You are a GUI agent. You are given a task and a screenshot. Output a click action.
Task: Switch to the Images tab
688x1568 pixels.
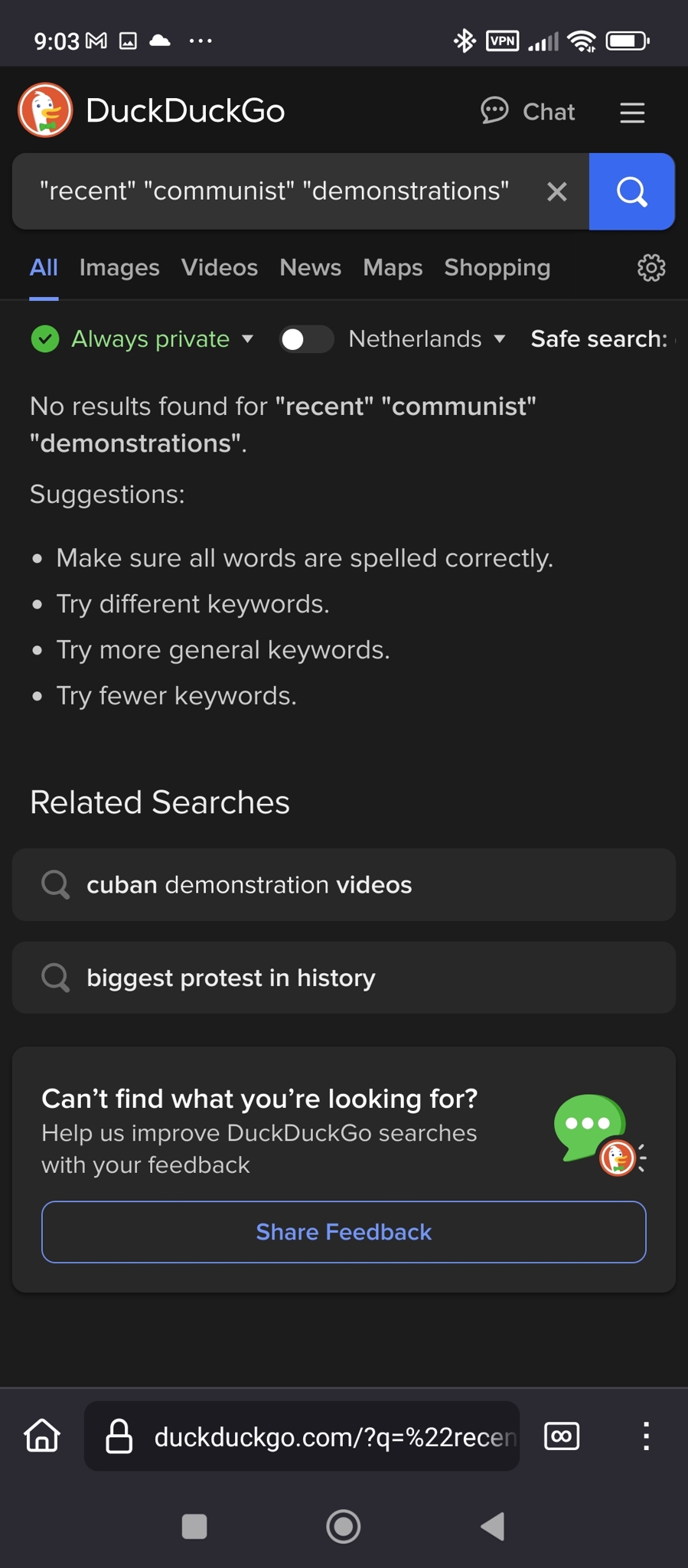(x=119, y=268)
